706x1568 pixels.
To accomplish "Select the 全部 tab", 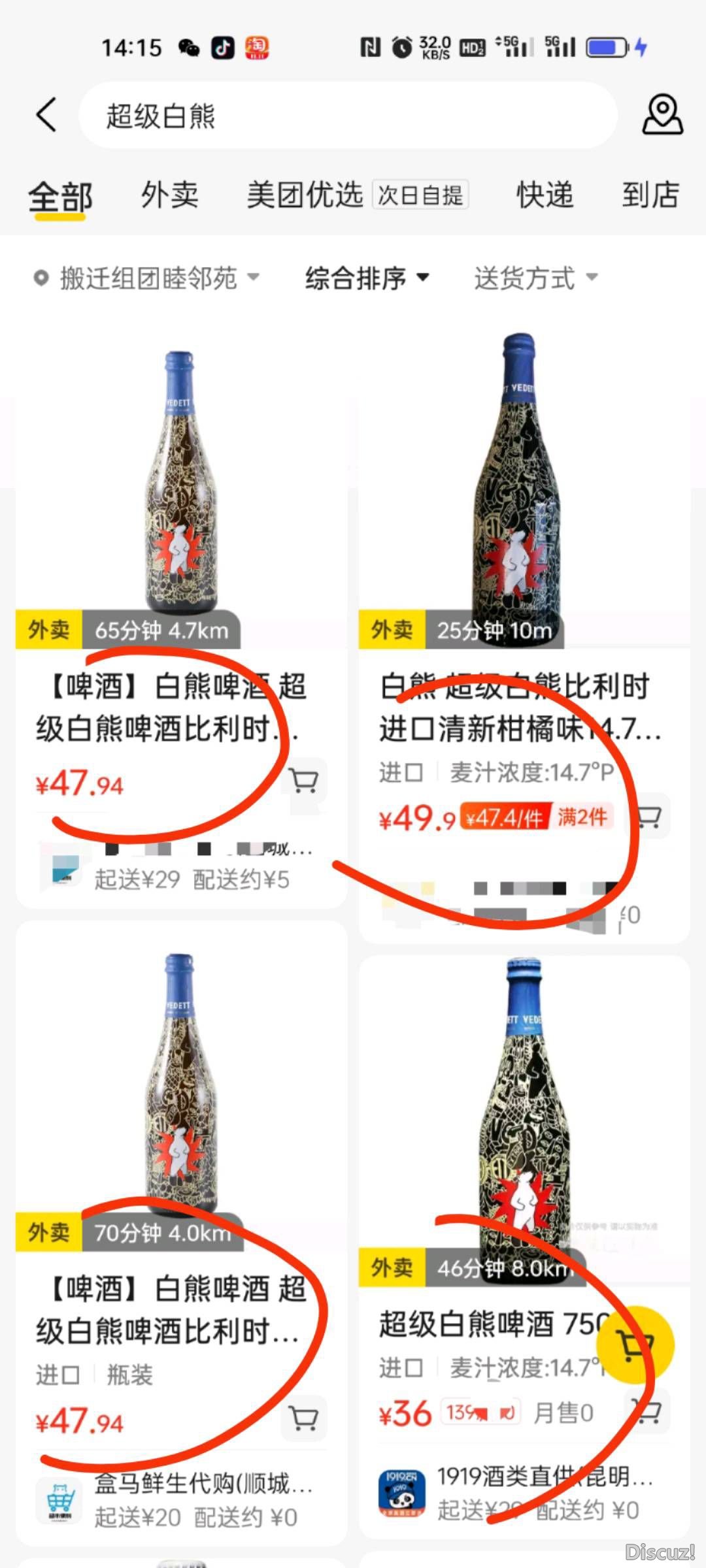I will [x=60, y=196].
